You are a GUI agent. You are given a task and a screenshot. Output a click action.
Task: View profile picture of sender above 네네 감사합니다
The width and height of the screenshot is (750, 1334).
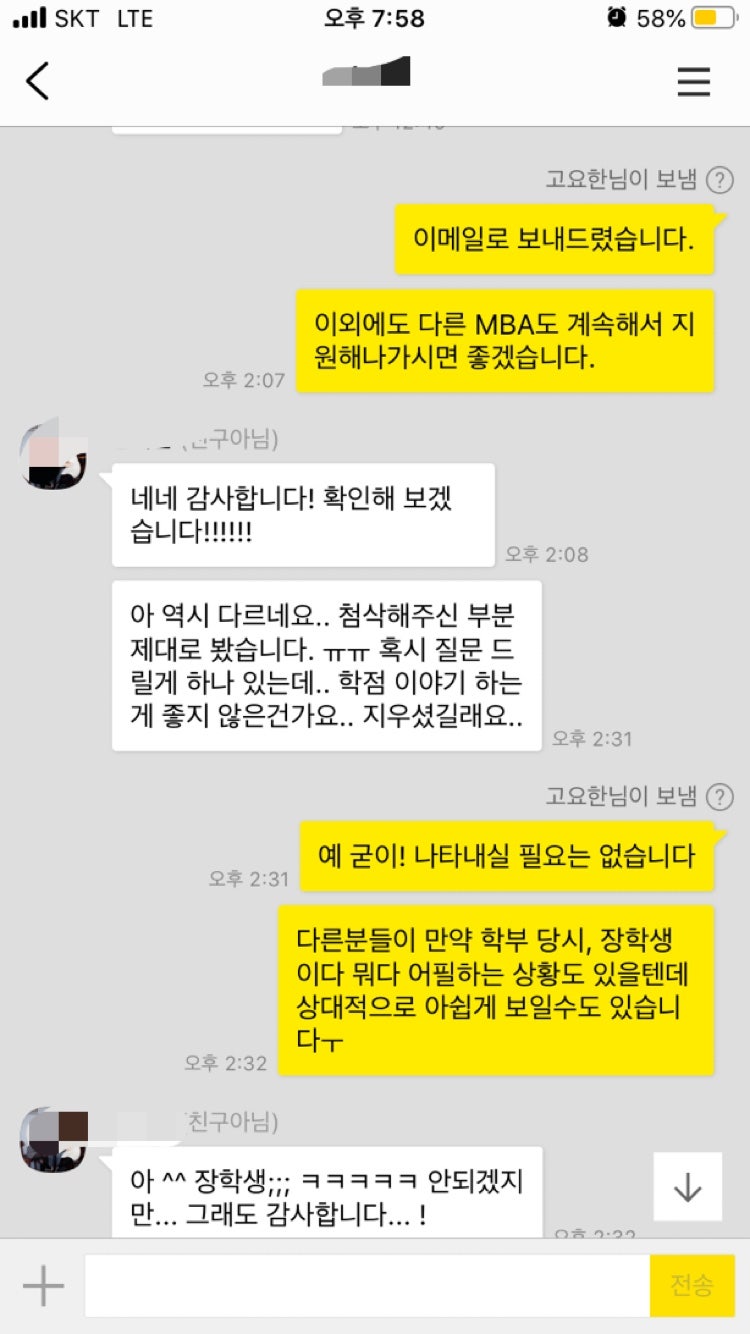tap(53, 455)
